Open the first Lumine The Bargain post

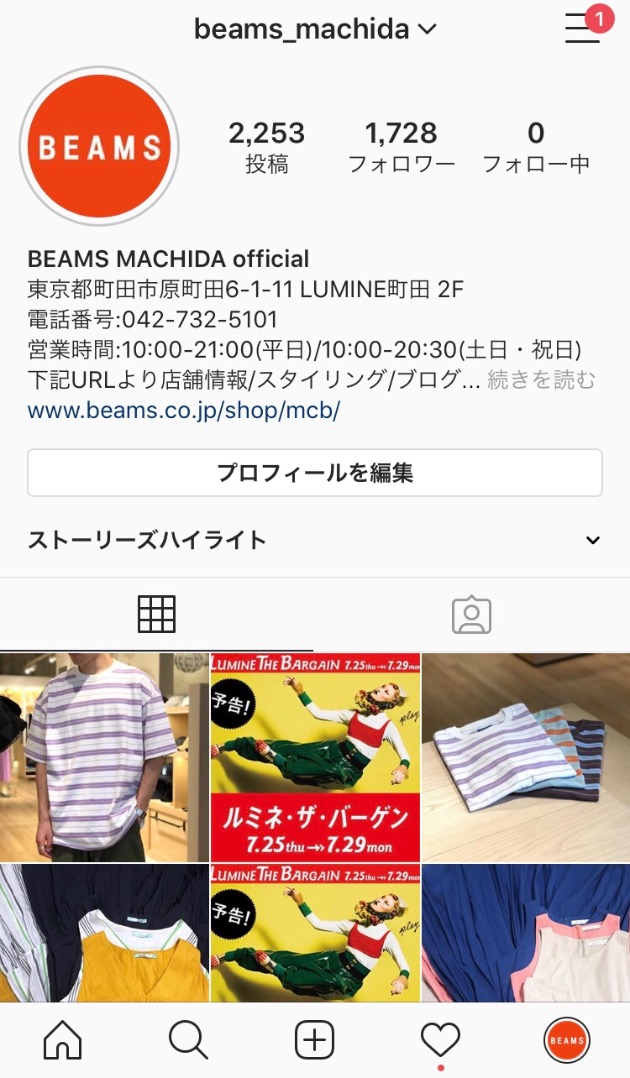(x=315, y=757)
